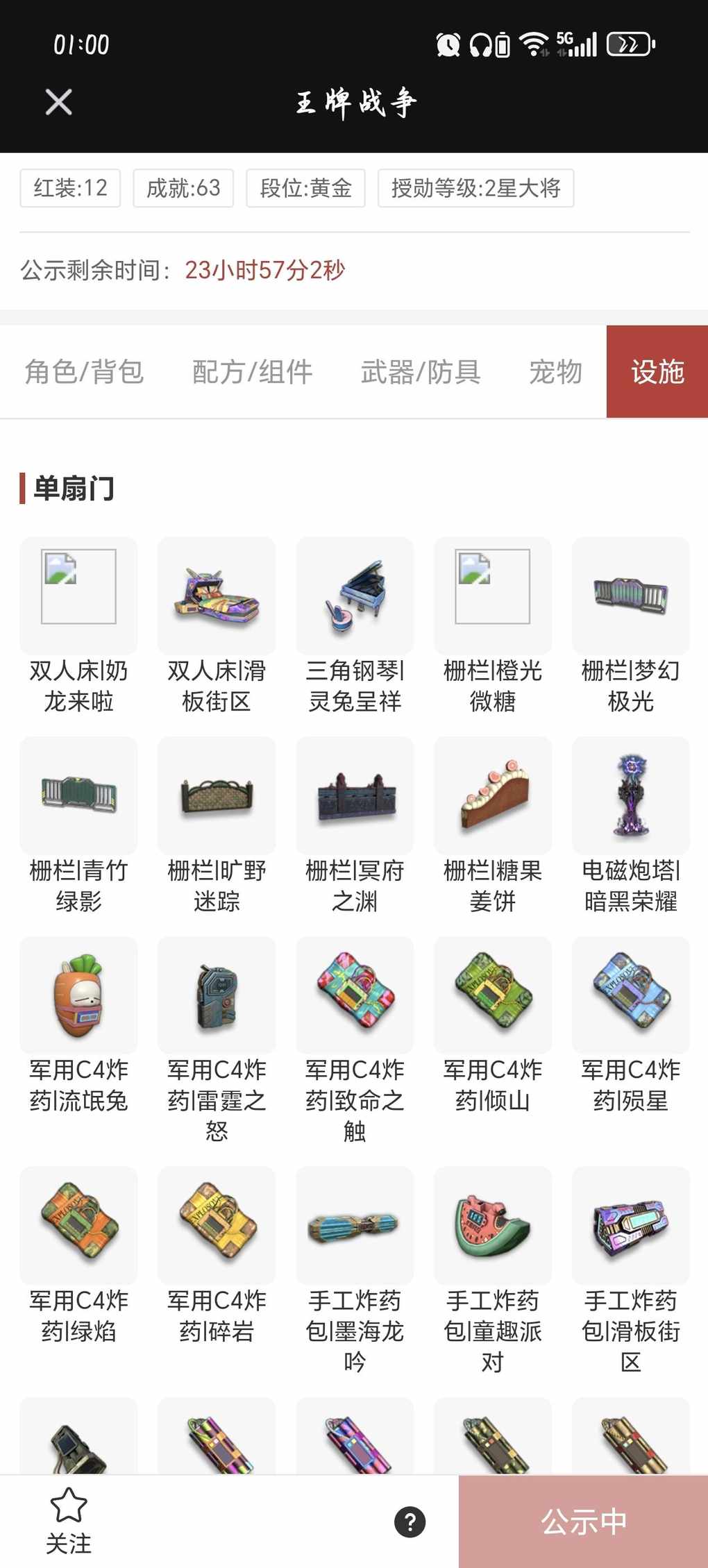Open the help question mark icon

tap(410, 1522)
